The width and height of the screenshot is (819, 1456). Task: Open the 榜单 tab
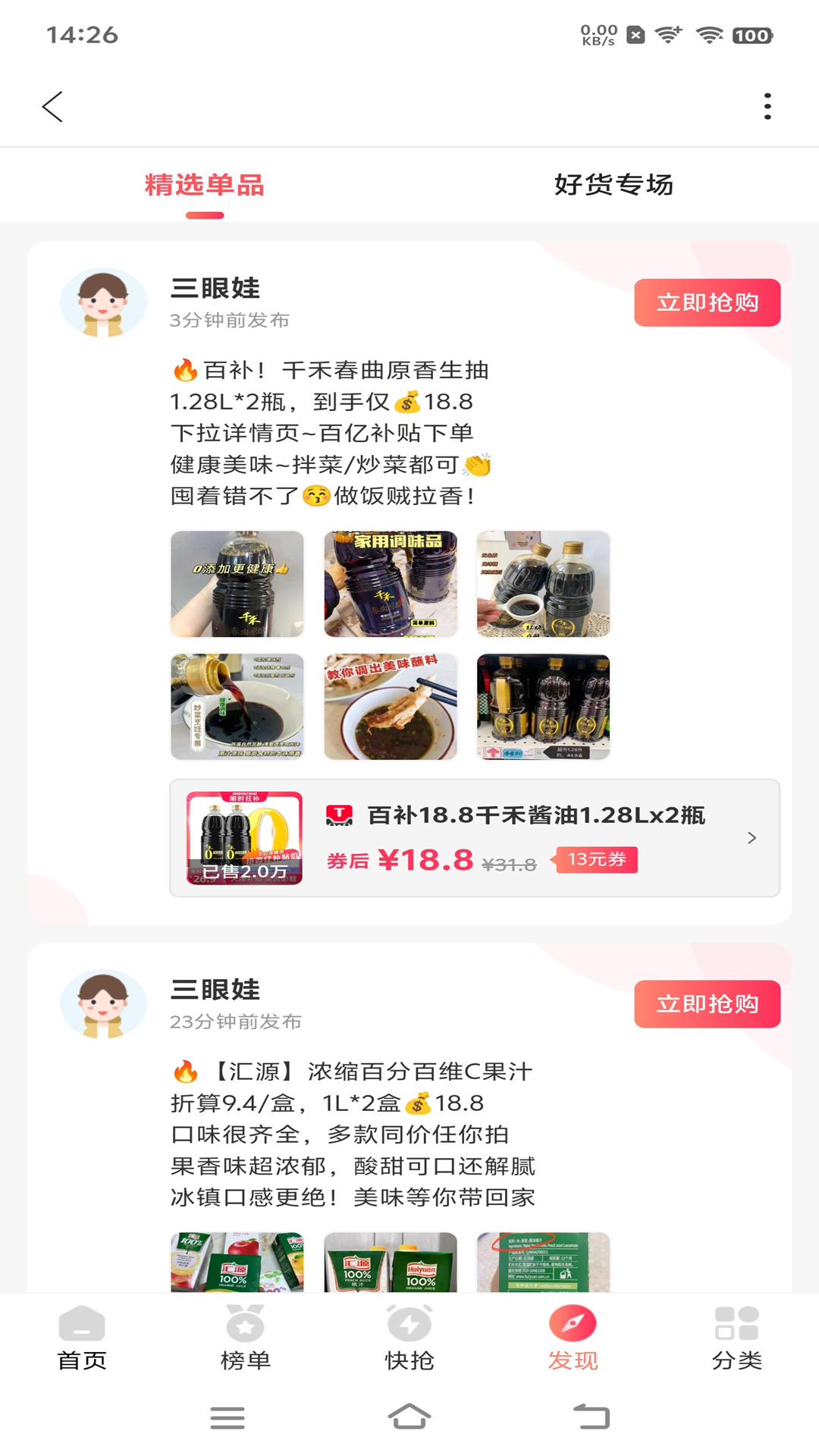[x=246, y=1338]
